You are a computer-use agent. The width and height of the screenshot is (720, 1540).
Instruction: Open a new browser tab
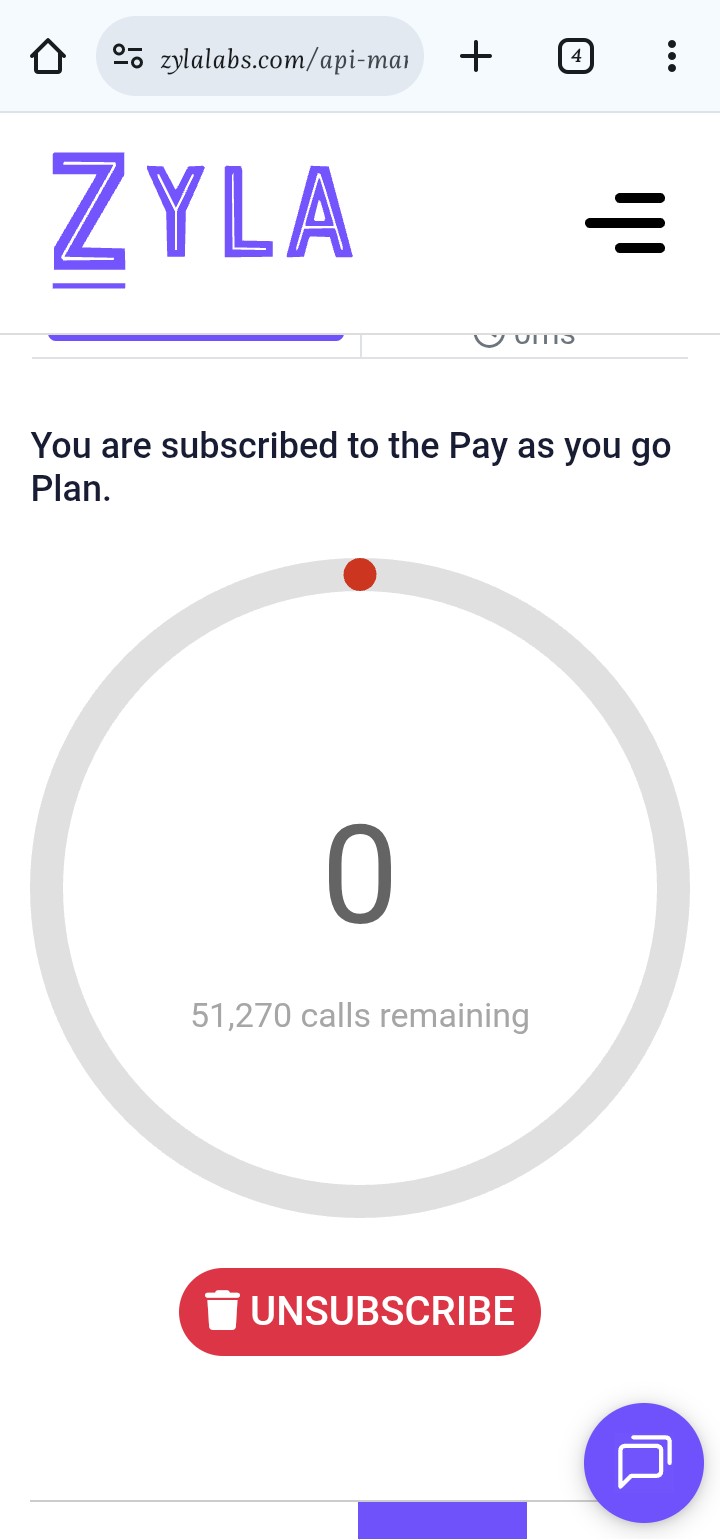[x=476, y=57]
